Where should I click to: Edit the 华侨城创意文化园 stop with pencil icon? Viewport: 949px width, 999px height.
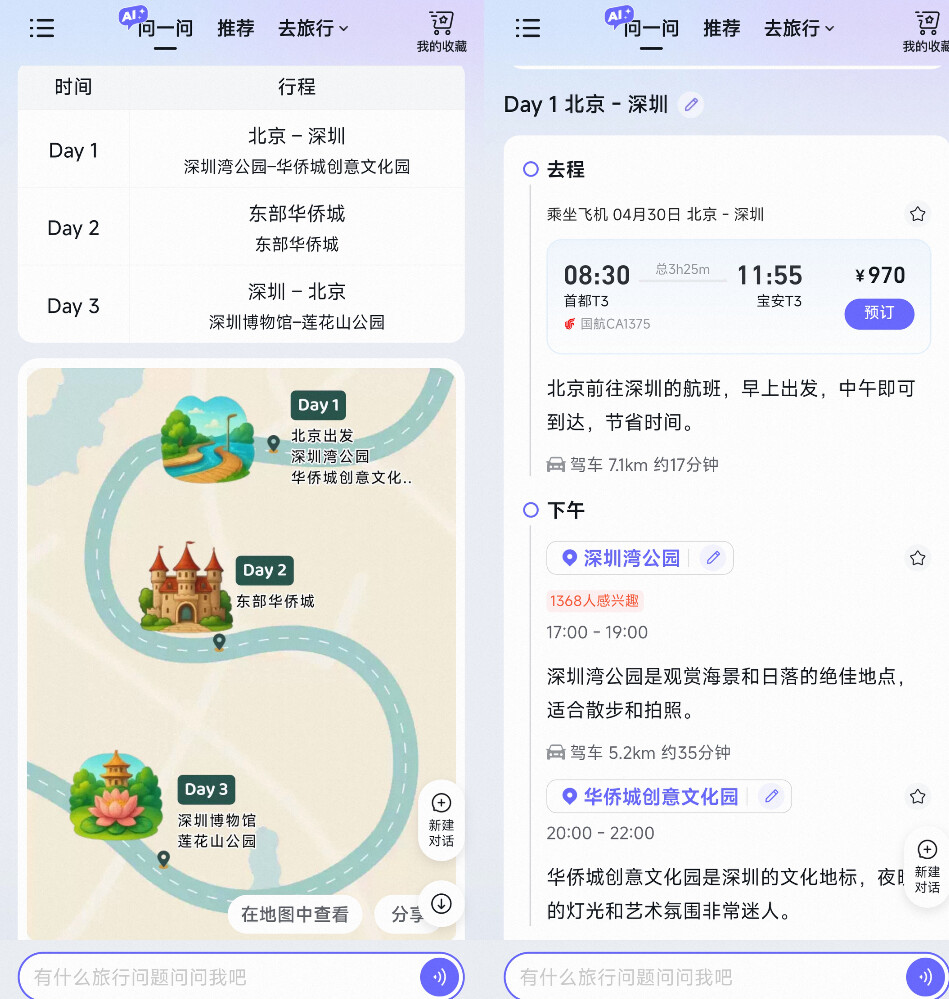pyautogui.click(x=770, y=797)
